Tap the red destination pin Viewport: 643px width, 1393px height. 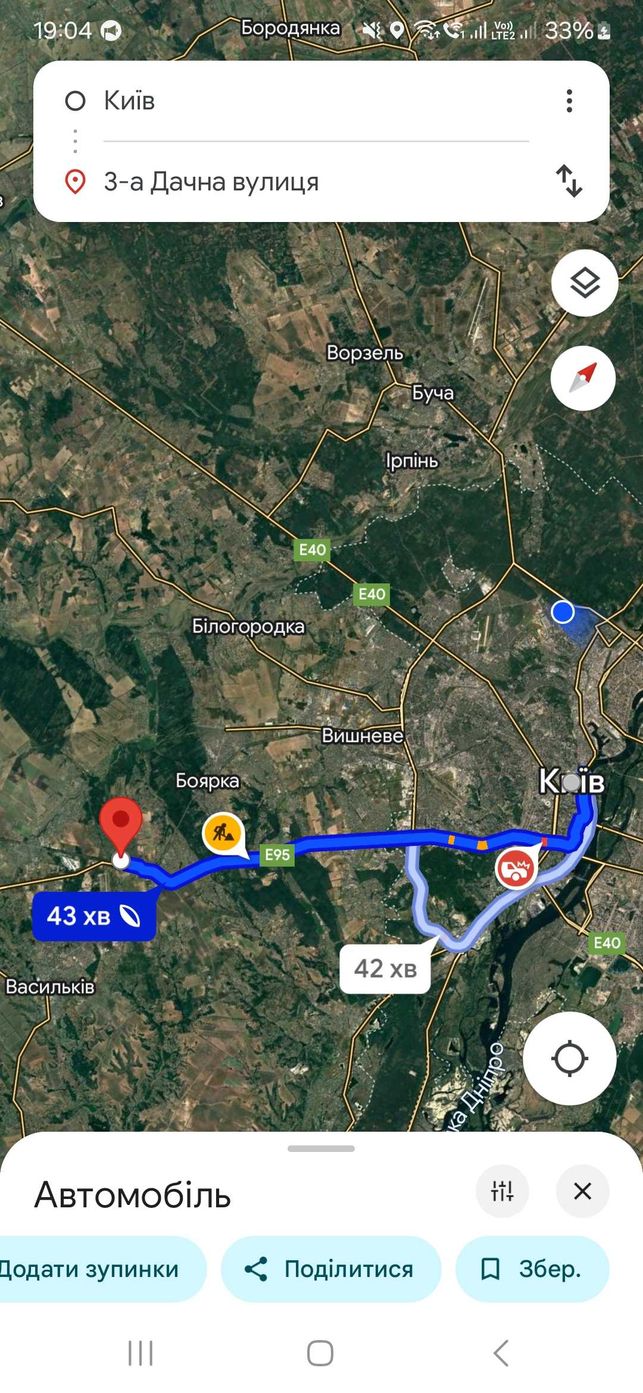[122, 829]
